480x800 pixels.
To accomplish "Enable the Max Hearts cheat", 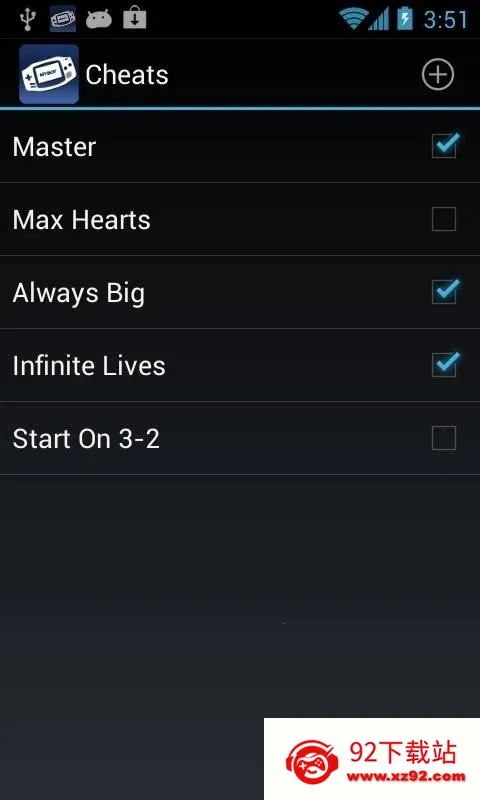I will point(444,219).
